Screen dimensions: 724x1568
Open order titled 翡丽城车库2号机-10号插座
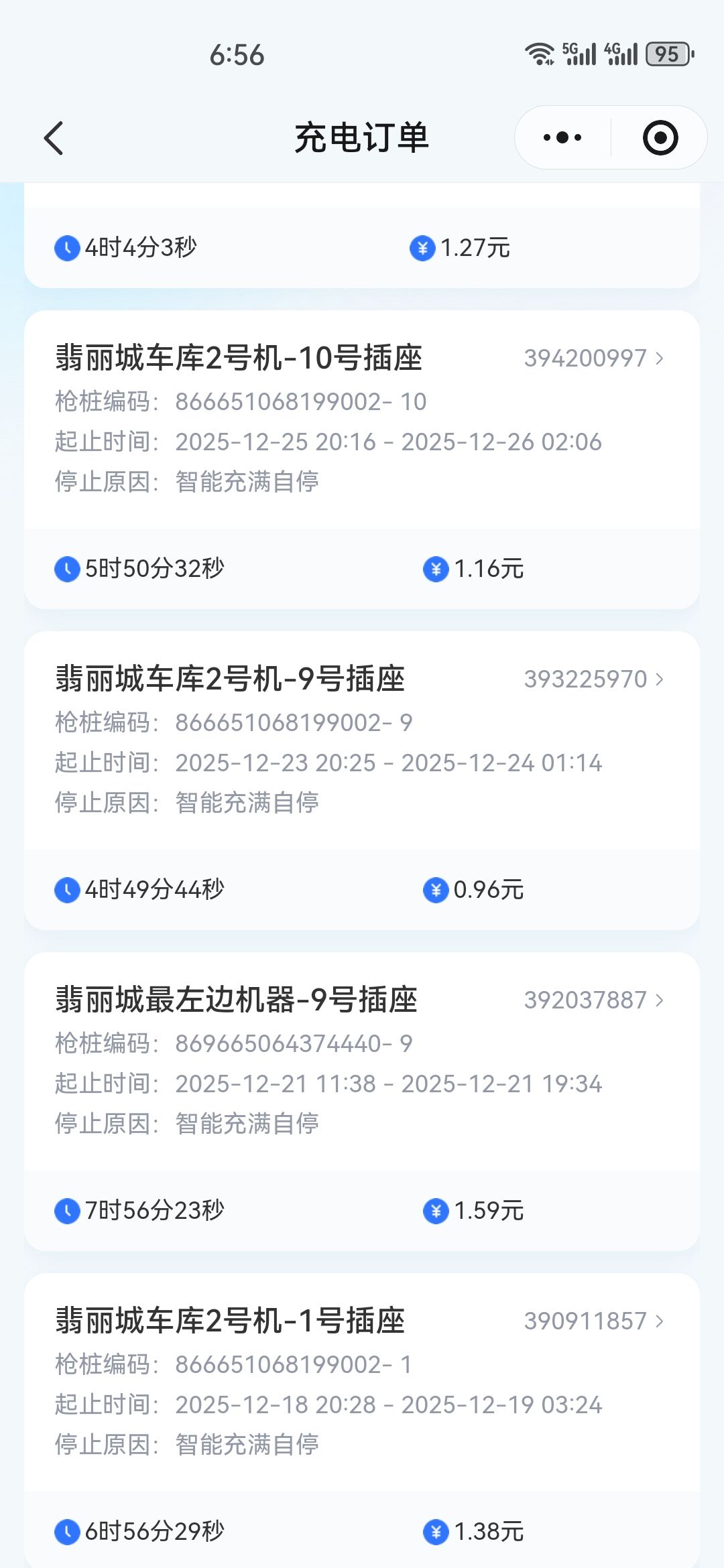[239, 358]
